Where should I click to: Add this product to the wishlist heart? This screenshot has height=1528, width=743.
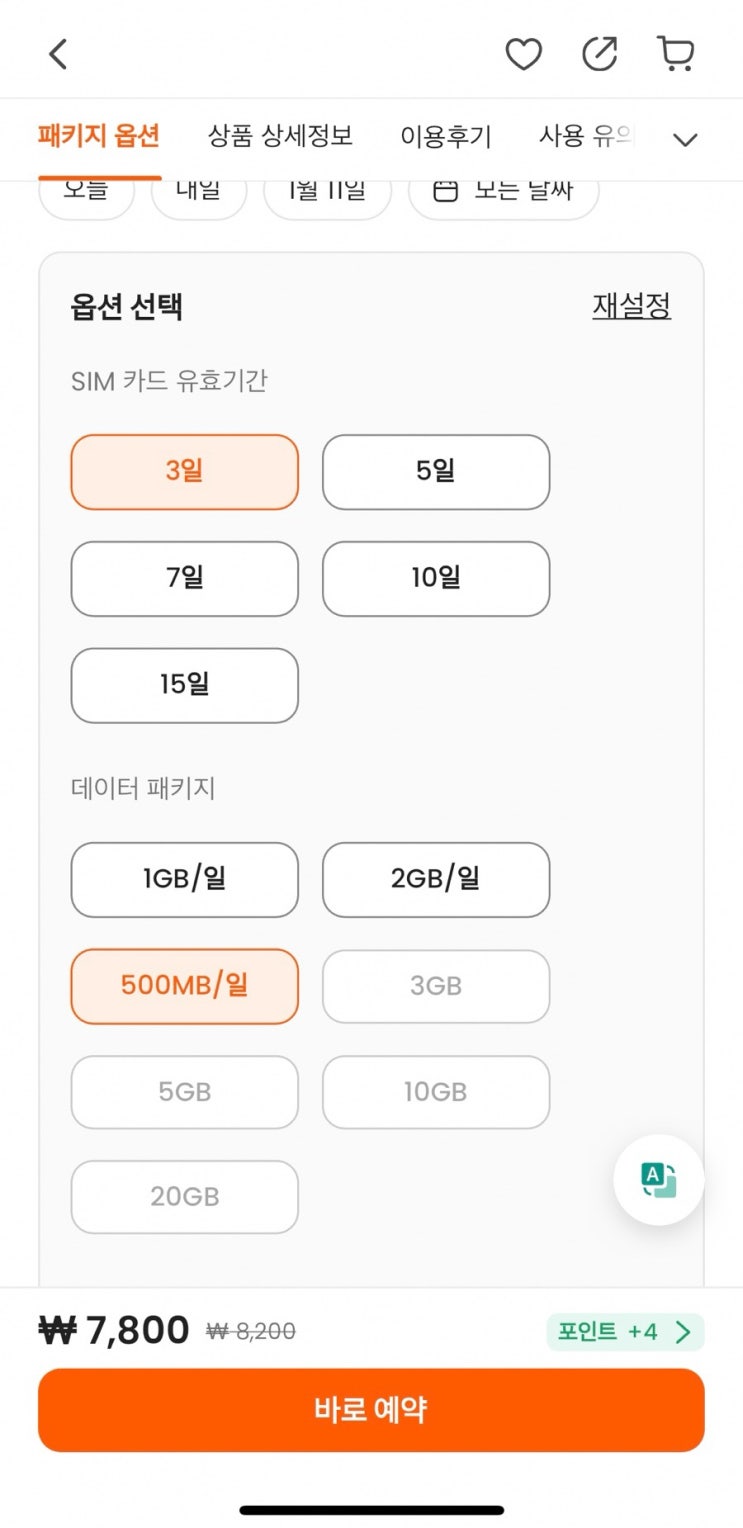[523, 54]
